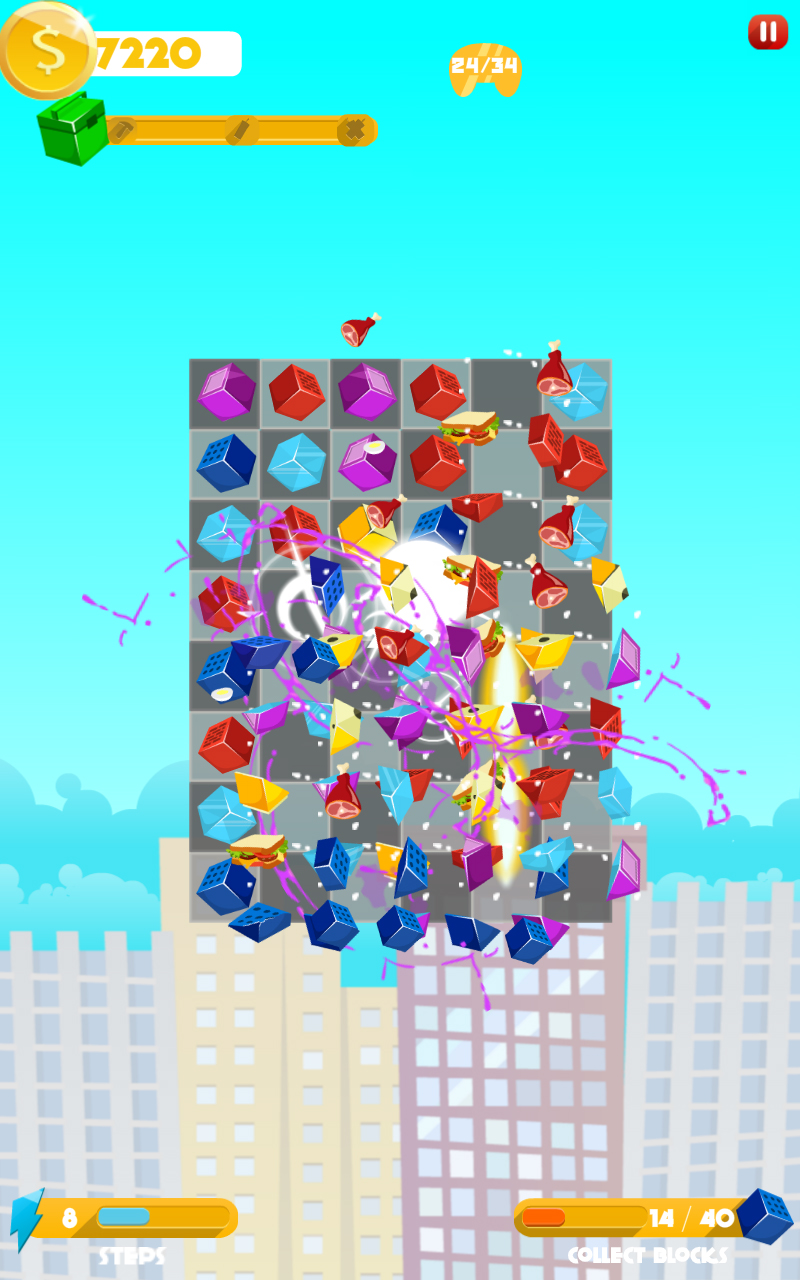Screen dimensions: 800x1280
Task: Pause the game
Action: (768, 32)
